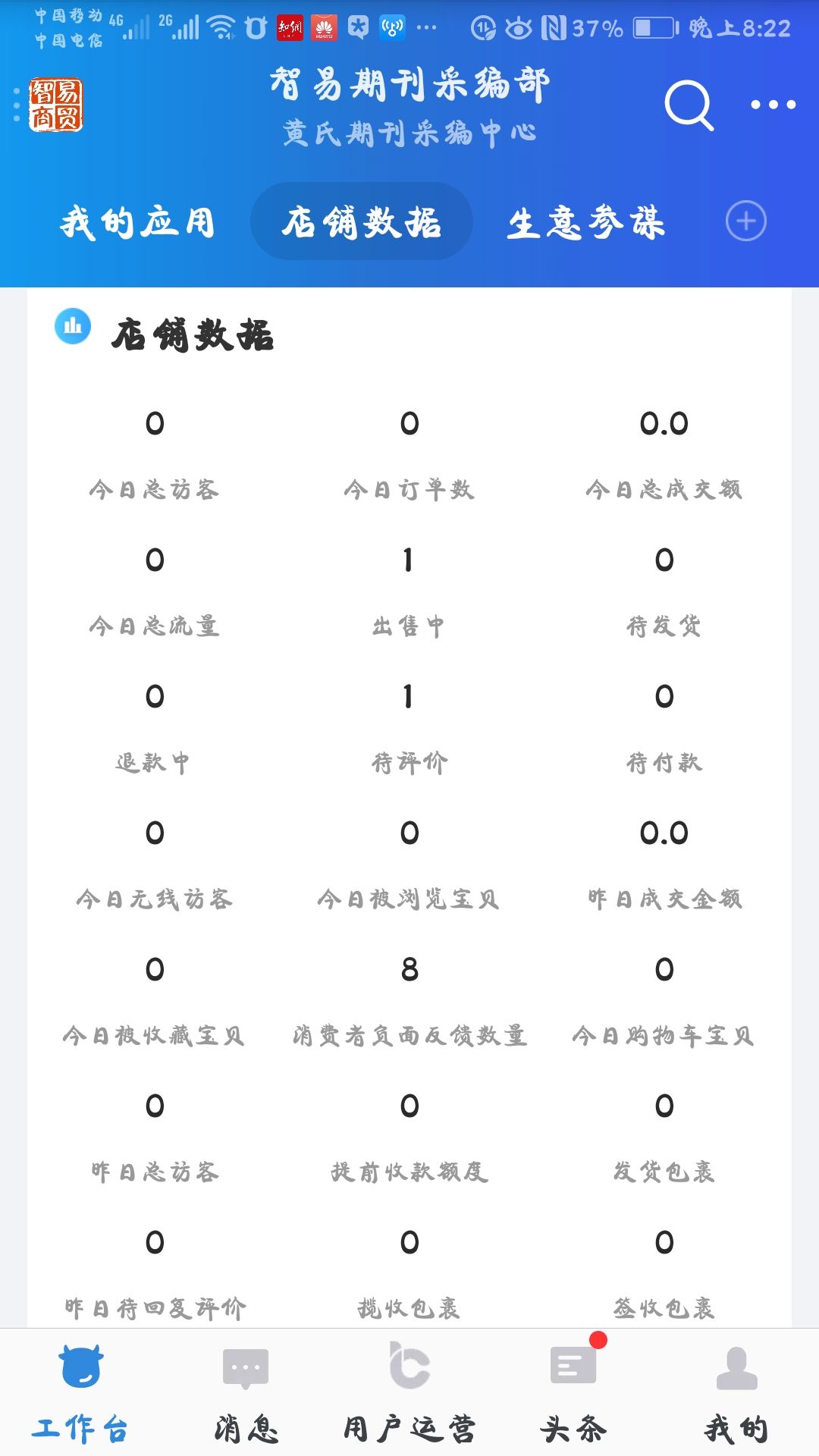Tap the 智易商贸 shop avatar

[x=56, y=105]
